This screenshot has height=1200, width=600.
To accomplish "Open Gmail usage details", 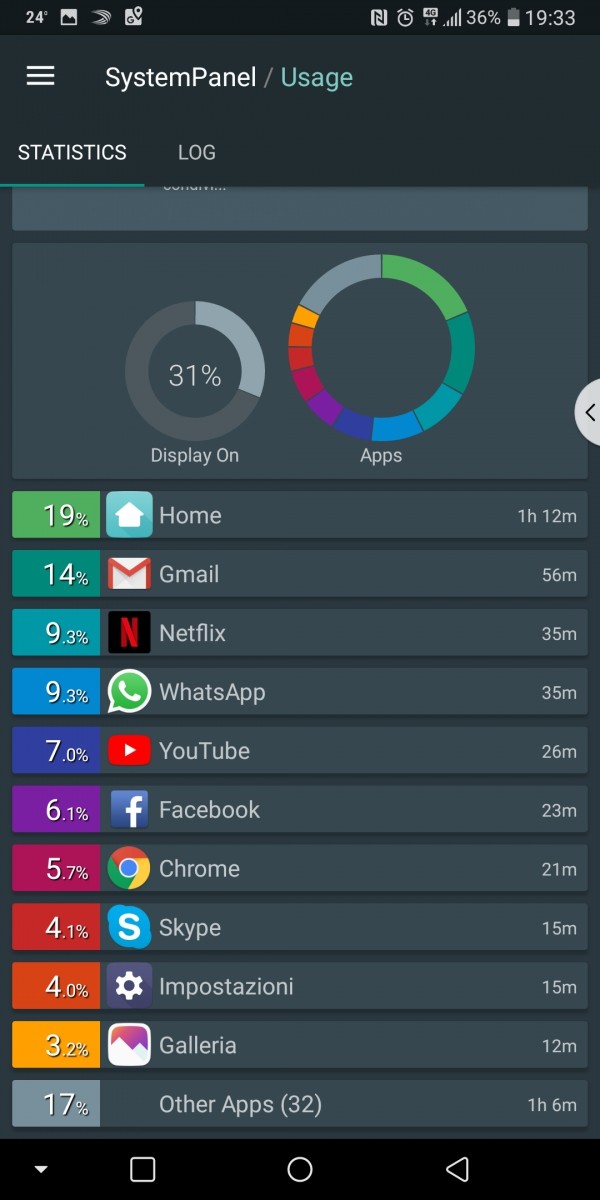I will pyautogui.click(x=299, y=574).
